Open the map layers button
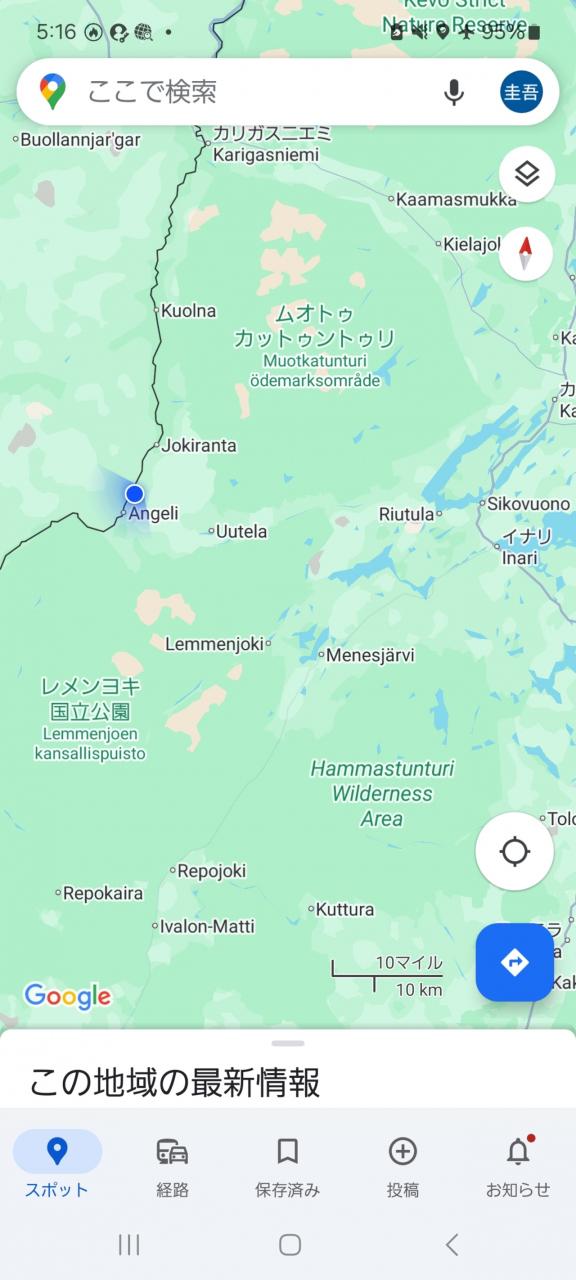Screen dimensions: 576x1280 (527, 174)
